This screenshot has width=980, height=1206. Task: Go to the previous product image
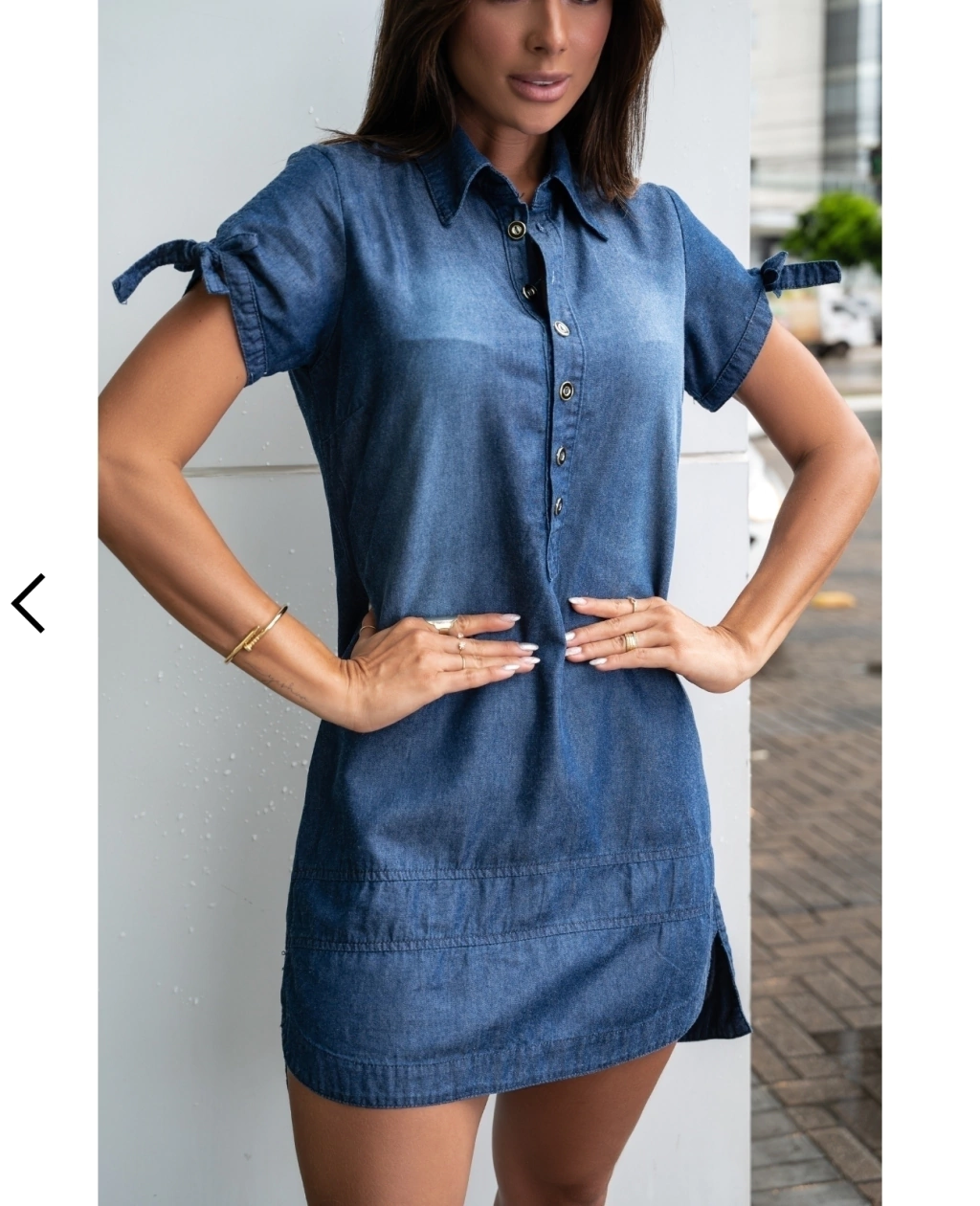[28, 603]
